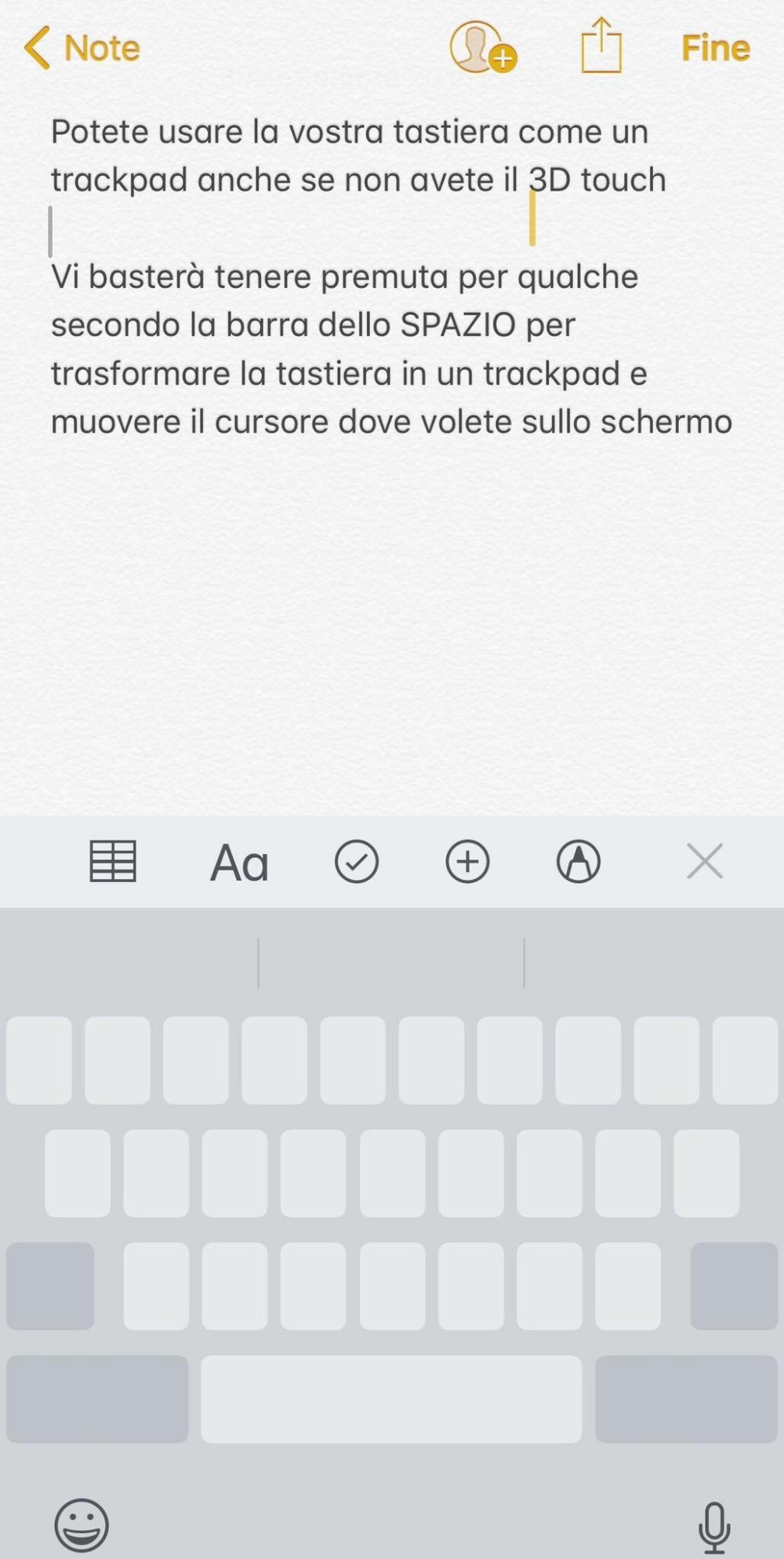This screenshot has height=1559, width=784.
Task: Add a checklist to the note
Action: [x=357, y=862]
